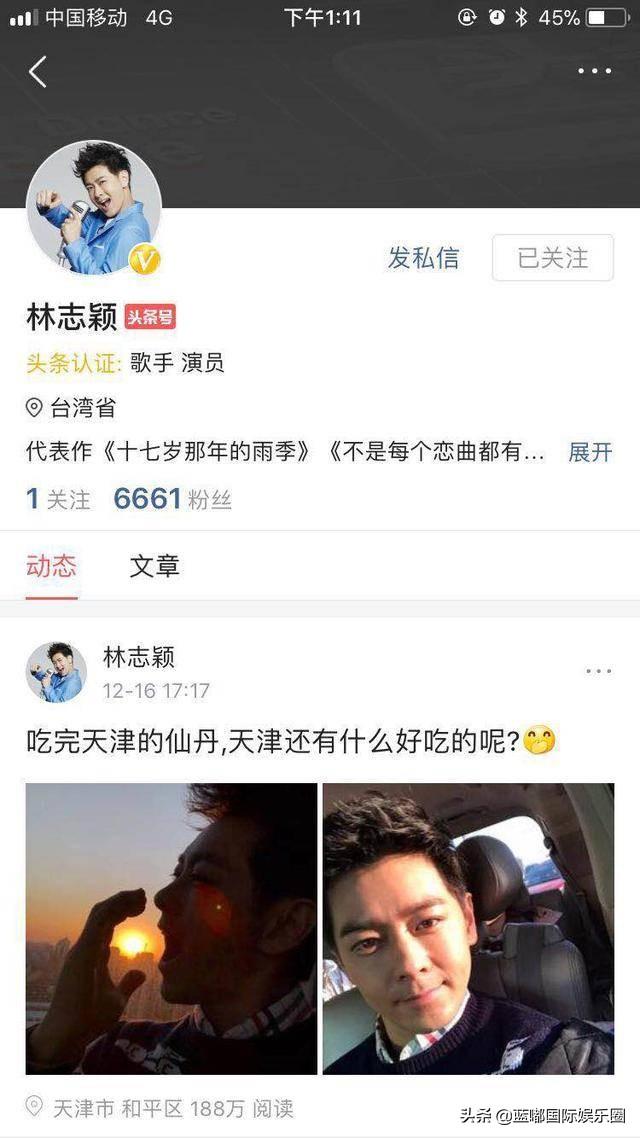Open the sunset photo in the post

(171, 928)
